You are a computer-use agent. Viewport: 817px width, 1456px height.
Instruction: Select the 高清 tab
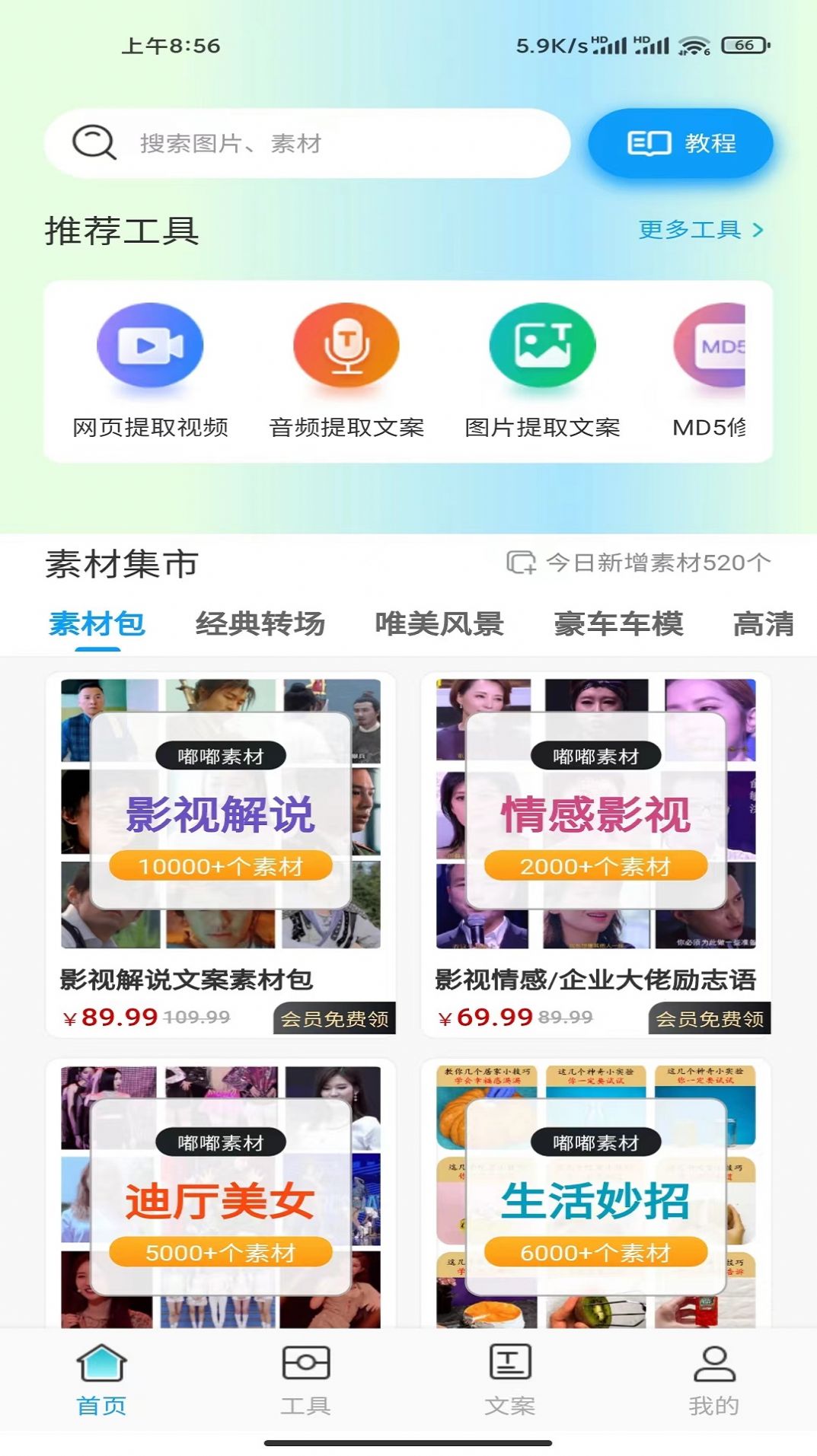coord(765,623)
